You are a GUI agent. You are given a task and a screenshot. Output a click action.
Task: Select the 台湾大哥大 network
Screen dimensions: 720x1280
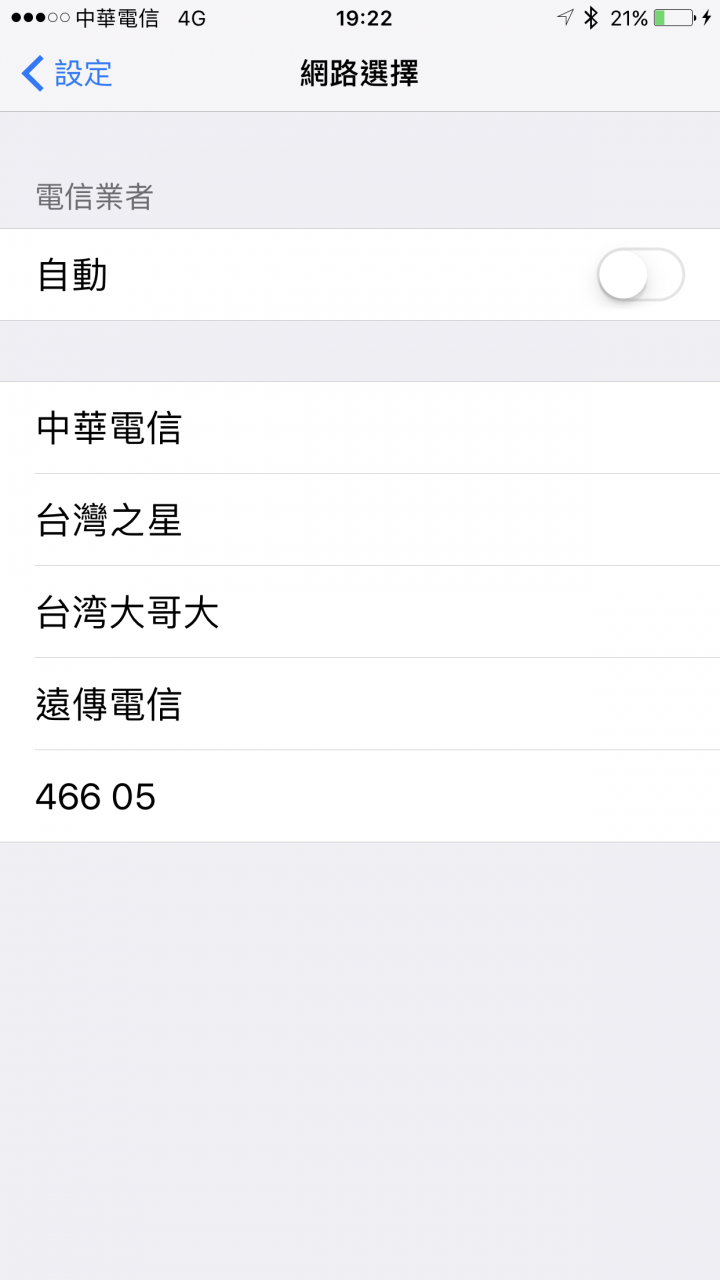[127, 612]
